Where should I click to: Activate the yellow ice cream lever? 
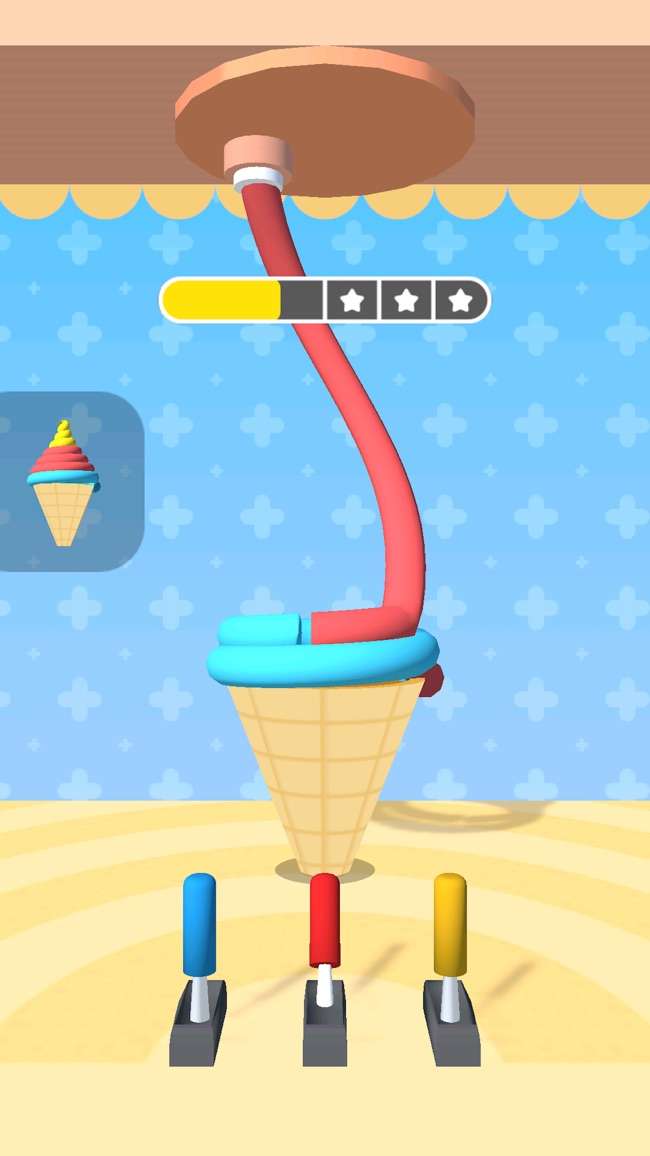tap(449, 925)
